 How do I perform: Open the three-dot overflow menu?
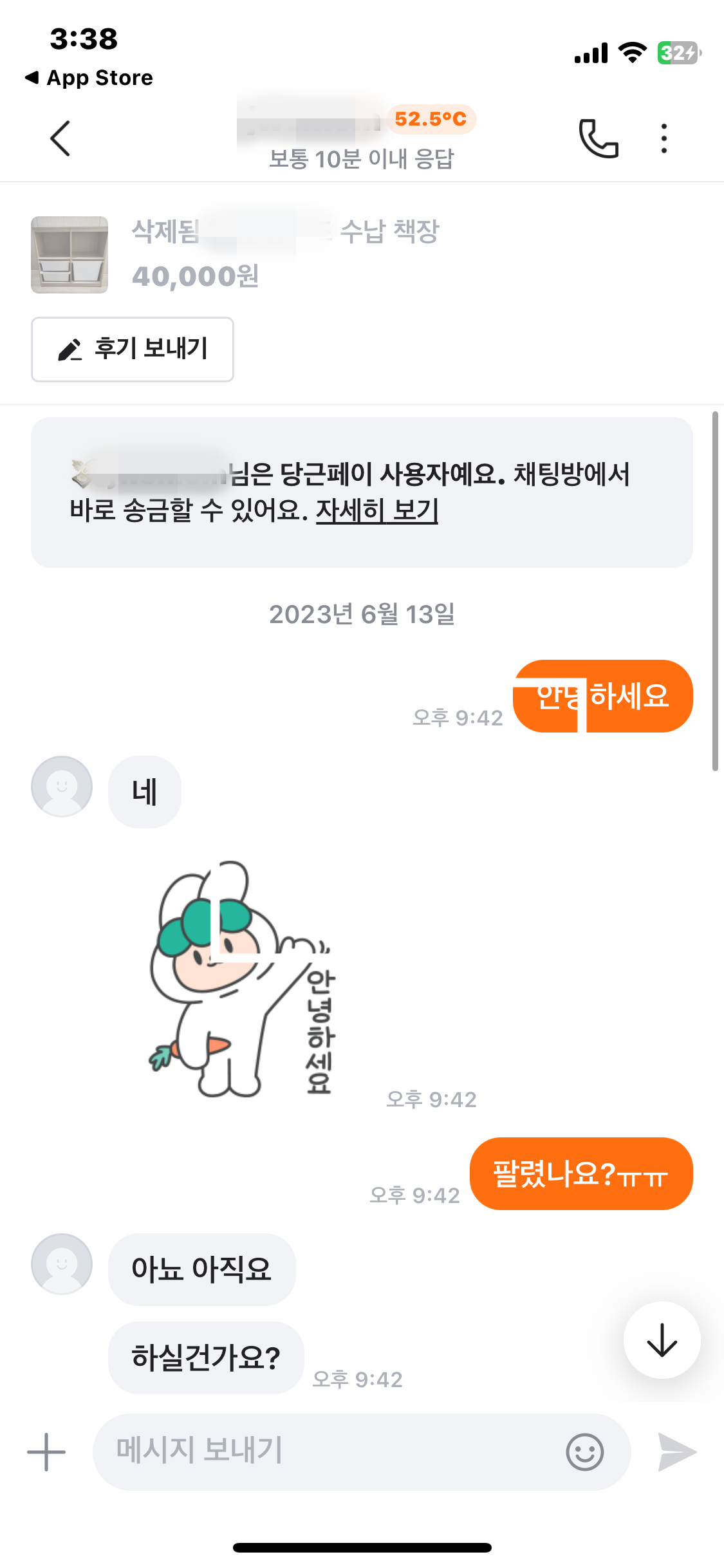(x=664, y=138)
